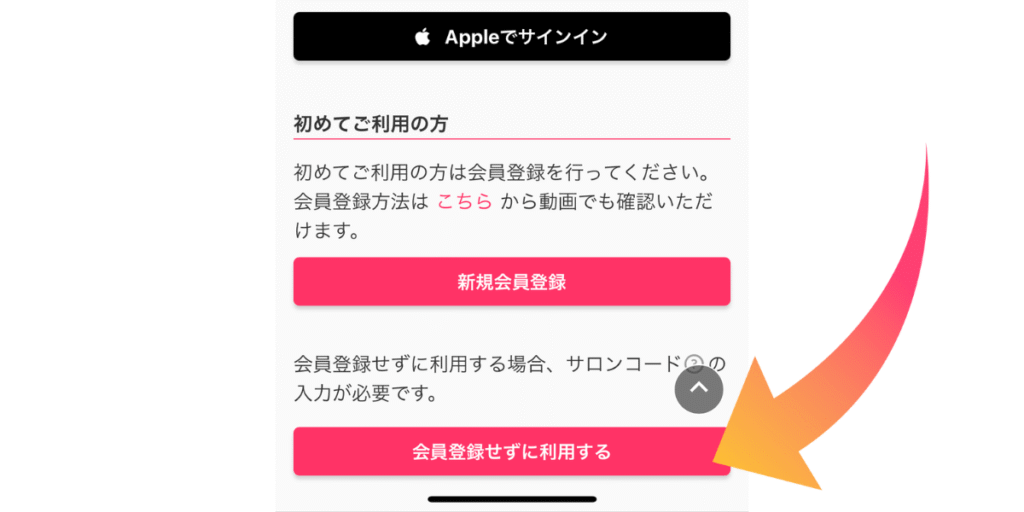This screenshot has width=1024, height=512.
Task: Jump back to top with the up arrow
Action: [x=698, y=388]
